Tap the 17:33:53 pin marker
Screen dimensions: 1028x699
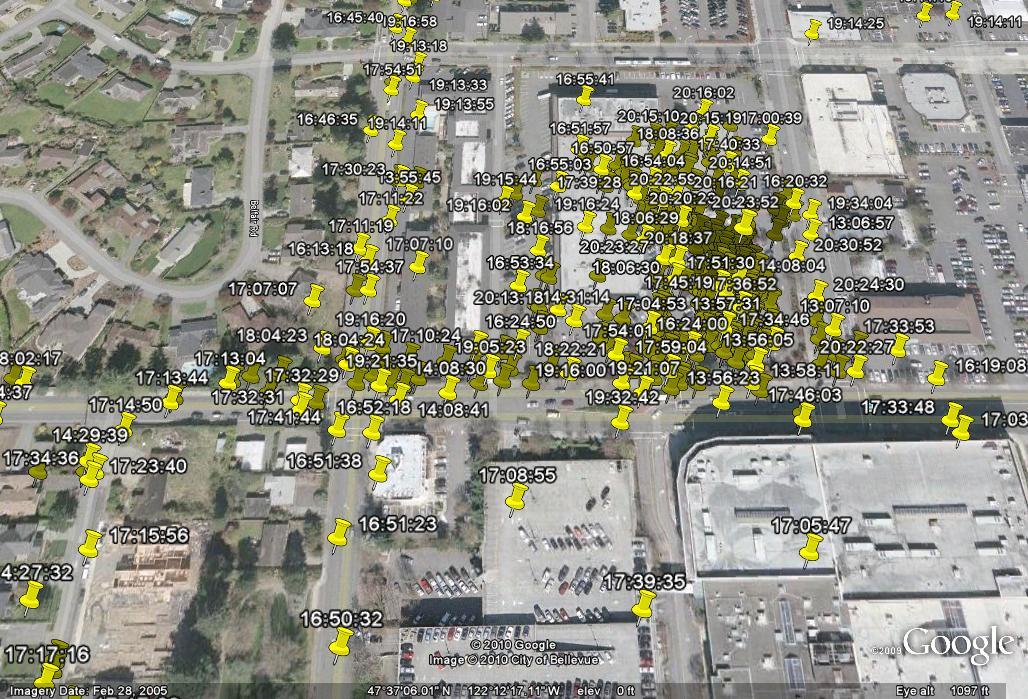coord(899,345)
